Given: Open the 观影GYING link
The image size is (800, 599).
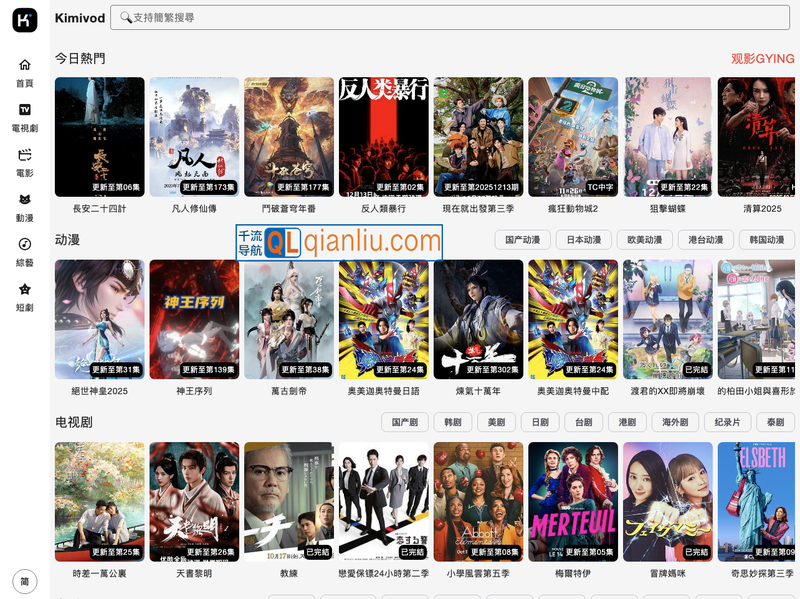Looking at the screenshot, I should [x=762, y=59].
